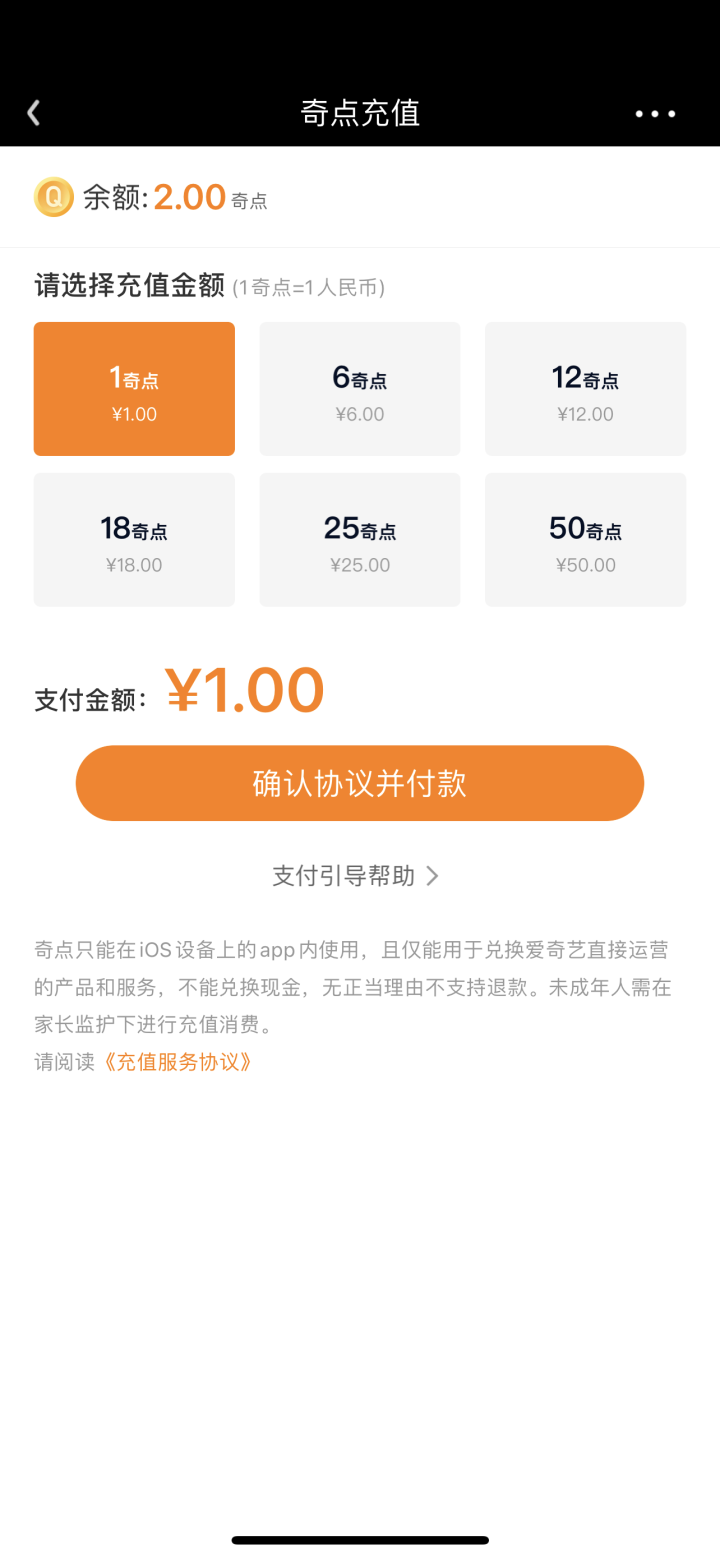Choose the 25奇点 amount tile

point(360,540)
